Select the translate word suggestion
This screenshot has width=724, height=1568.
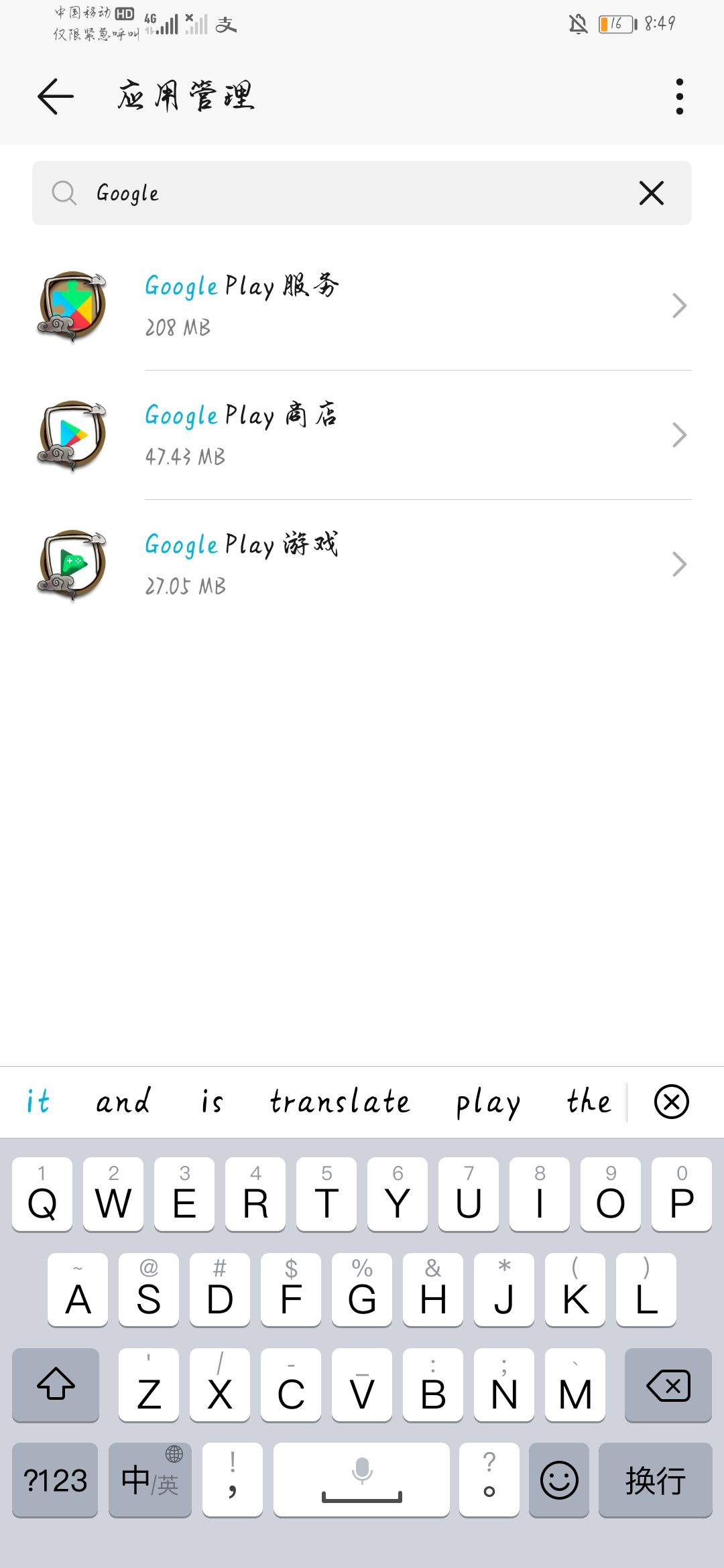click(x=339, y=1101)
